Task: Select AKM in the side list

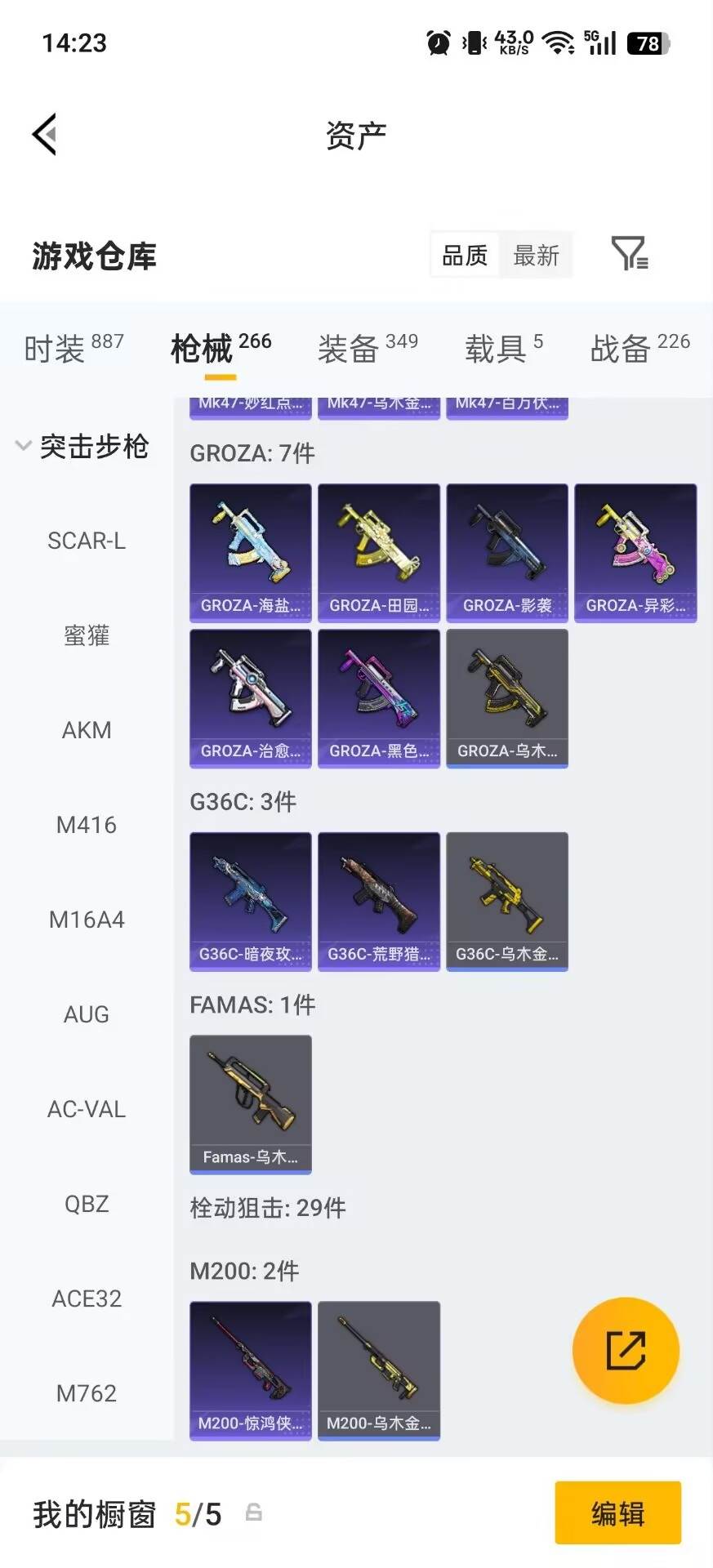Action: click(87, 730)
